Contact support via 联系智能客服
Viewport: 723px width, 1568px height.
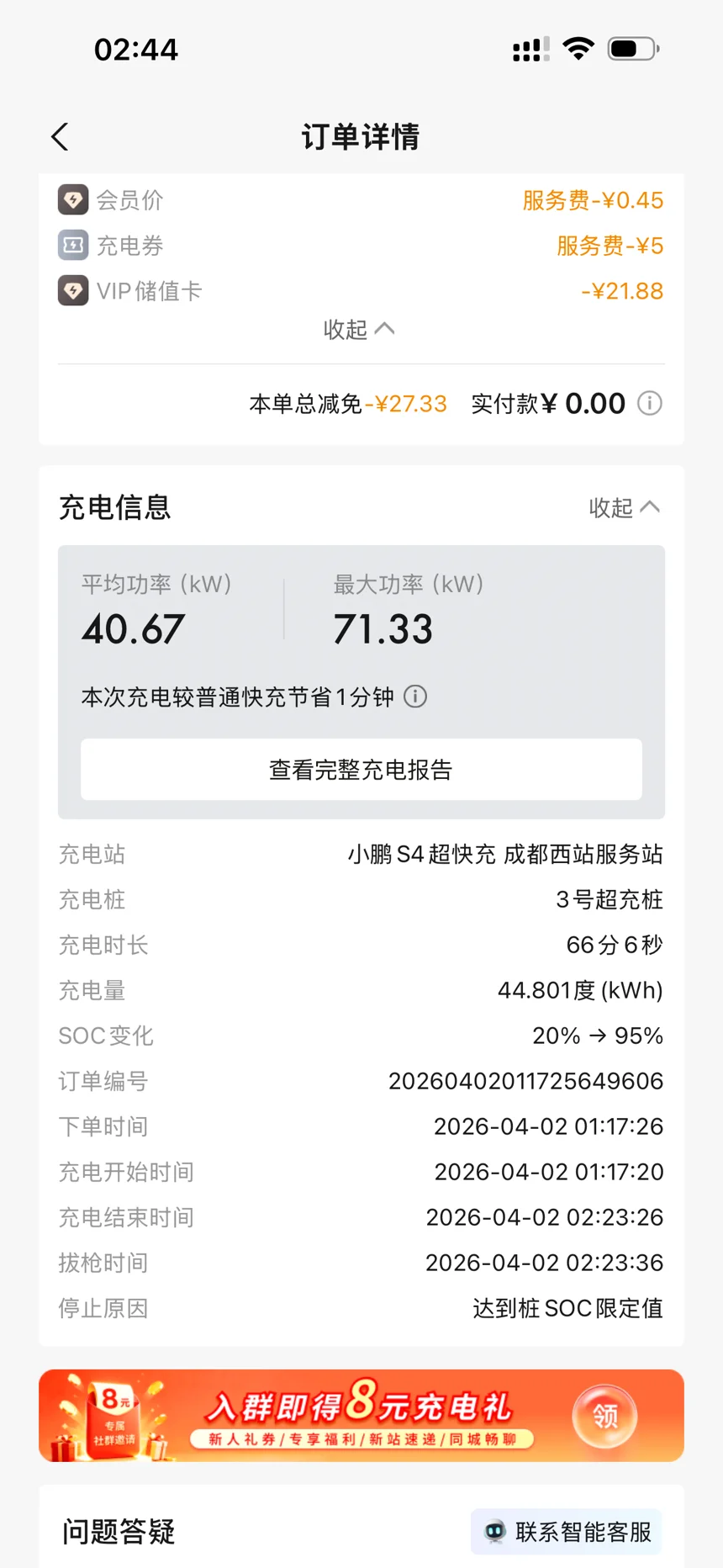click(x=567, y=1532)
